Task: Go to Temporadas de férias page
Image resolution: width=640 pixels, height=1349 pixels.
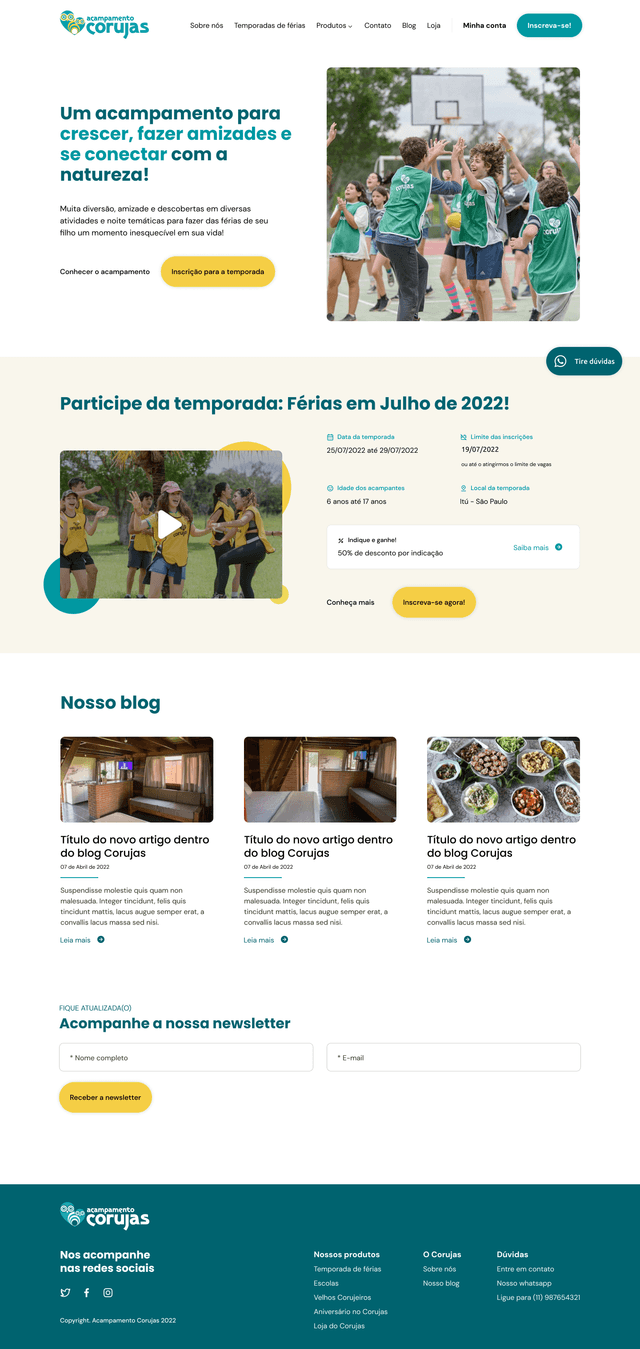Action: point(269,25)
